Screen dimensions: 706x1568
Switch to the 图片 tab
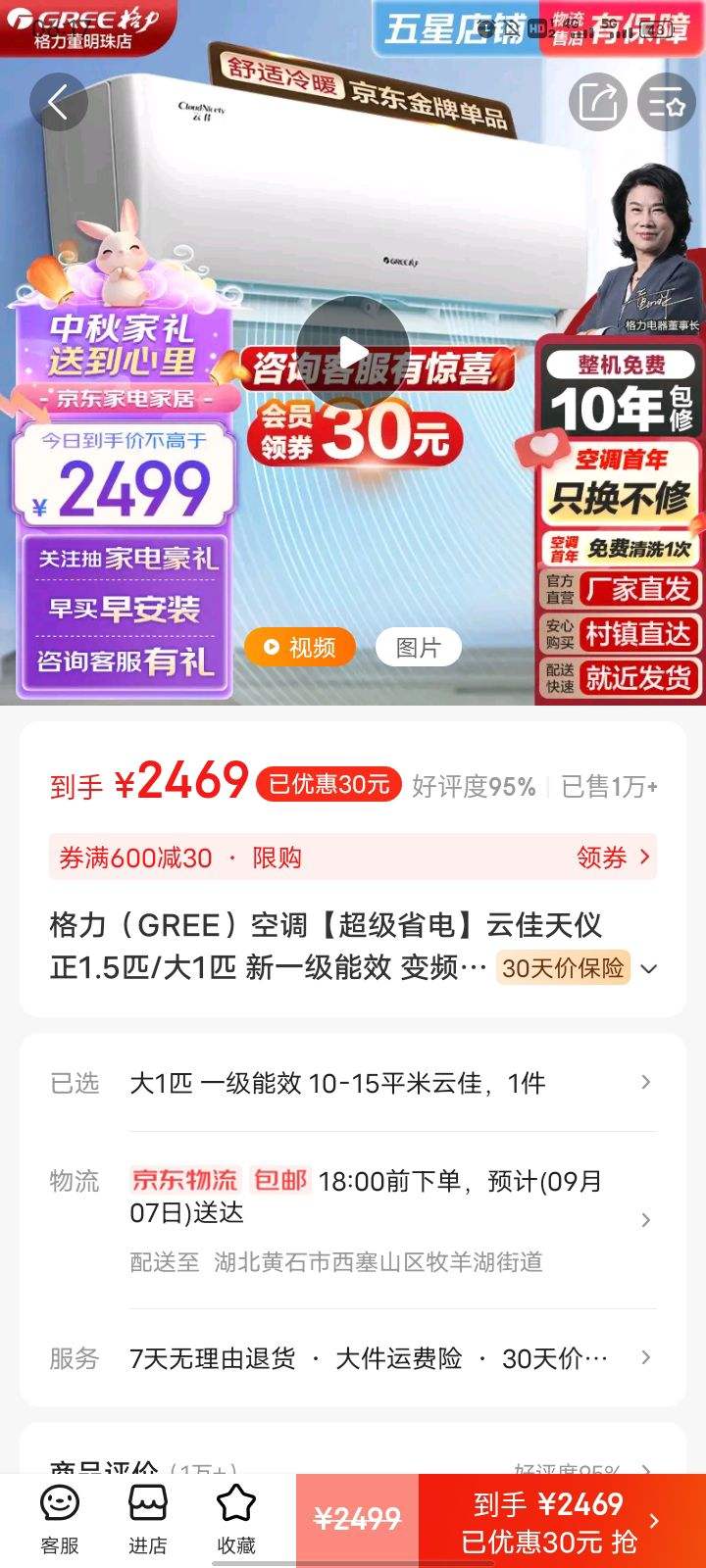click(419, 648)
